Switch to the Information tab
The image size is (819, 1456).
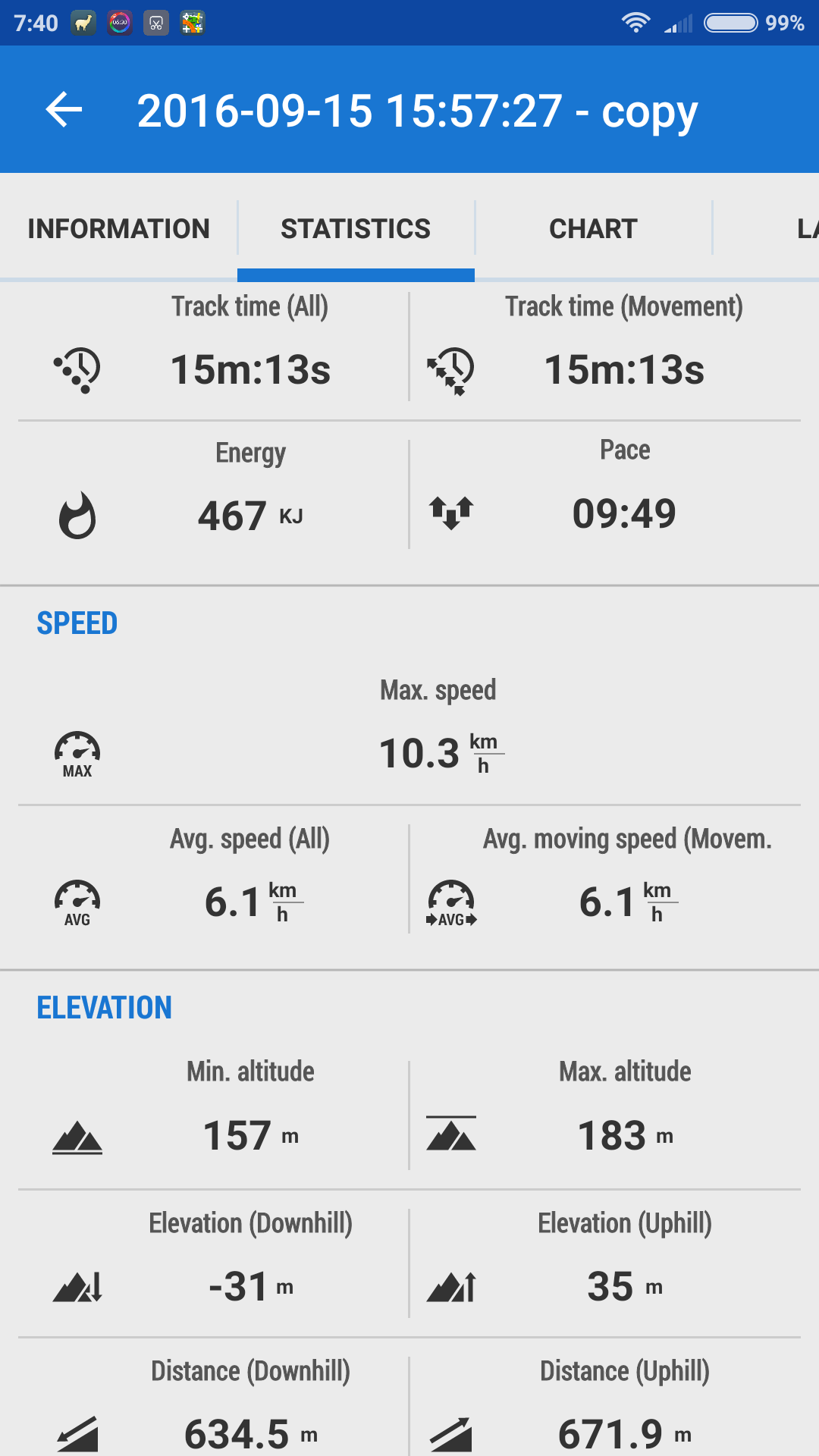[119, 228]
